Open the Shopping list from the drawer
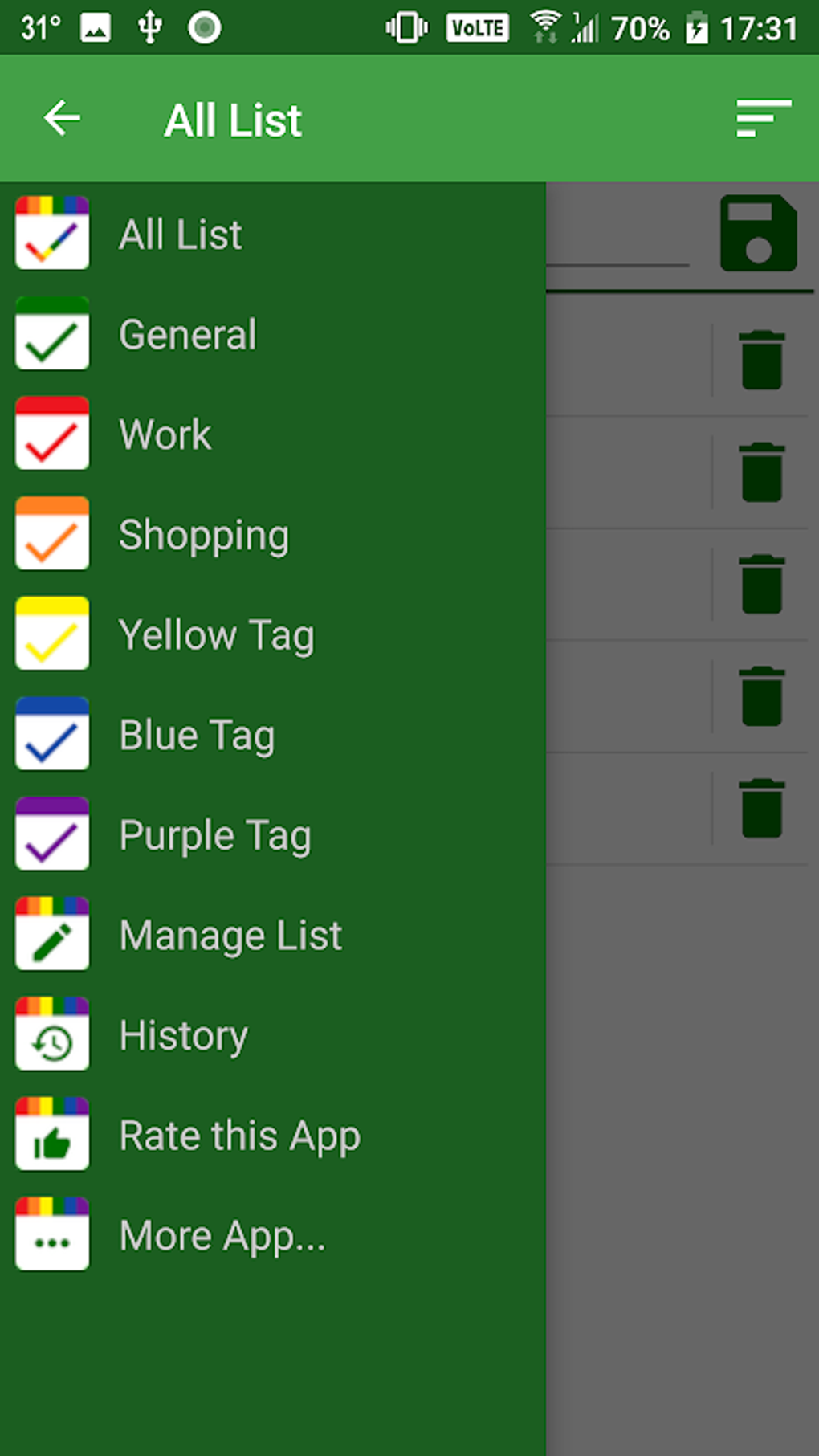The image size is (819, 1456). 204,535
